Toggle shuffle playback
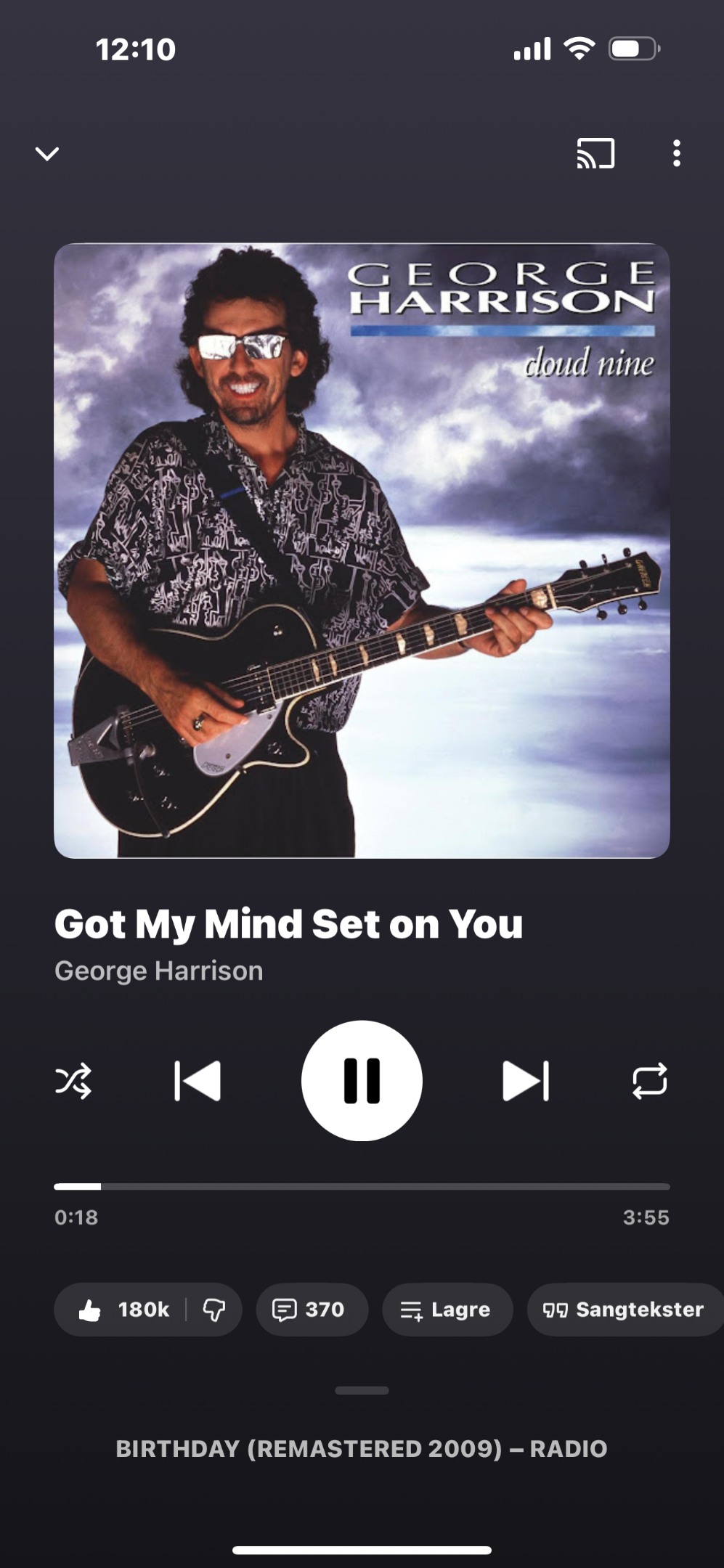Viewport: 724px width, 1568px height. tap(73, 1081)
